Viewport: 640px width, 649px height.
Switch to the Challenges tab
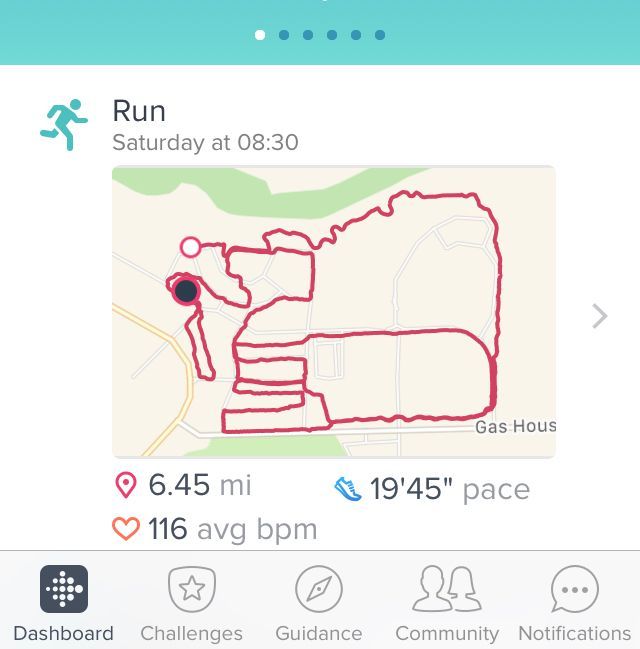[x=191, y=604]
